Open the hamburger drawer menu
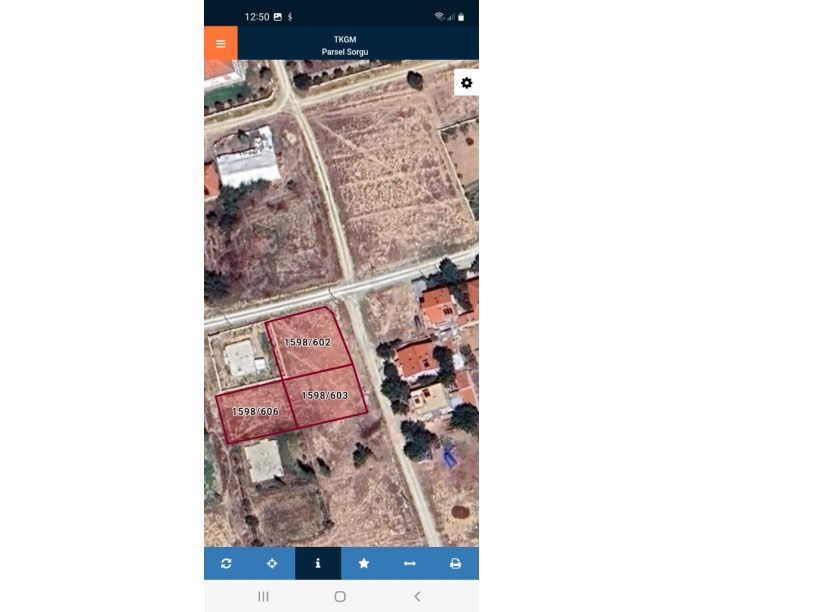This screenshot has height=612, width=816. point(220,43)
